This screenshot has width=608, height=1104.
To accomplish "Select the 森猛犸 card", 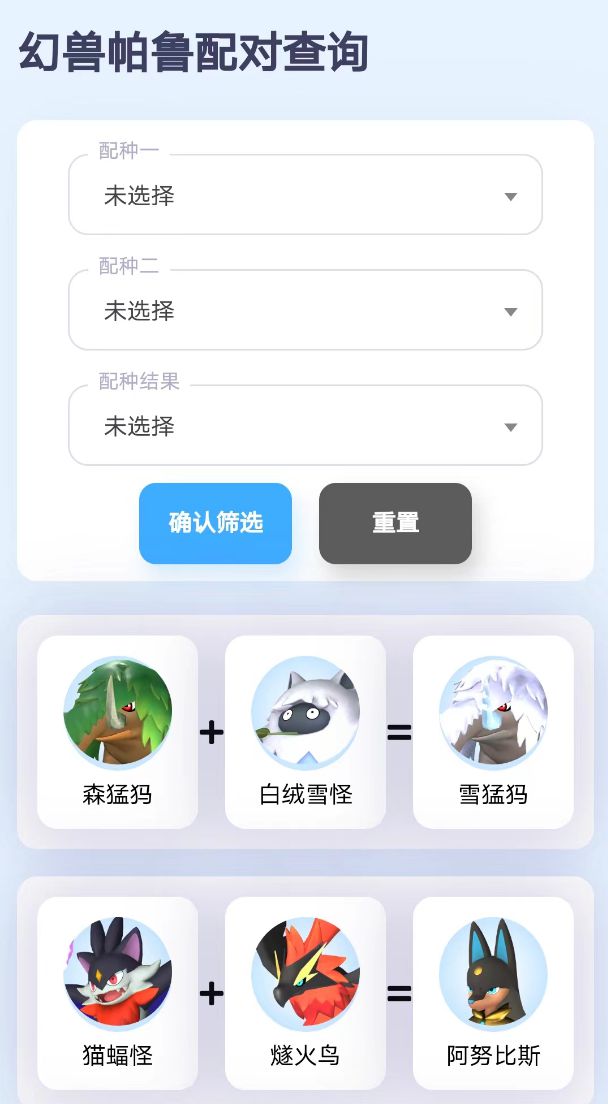I will pos(117,732).
